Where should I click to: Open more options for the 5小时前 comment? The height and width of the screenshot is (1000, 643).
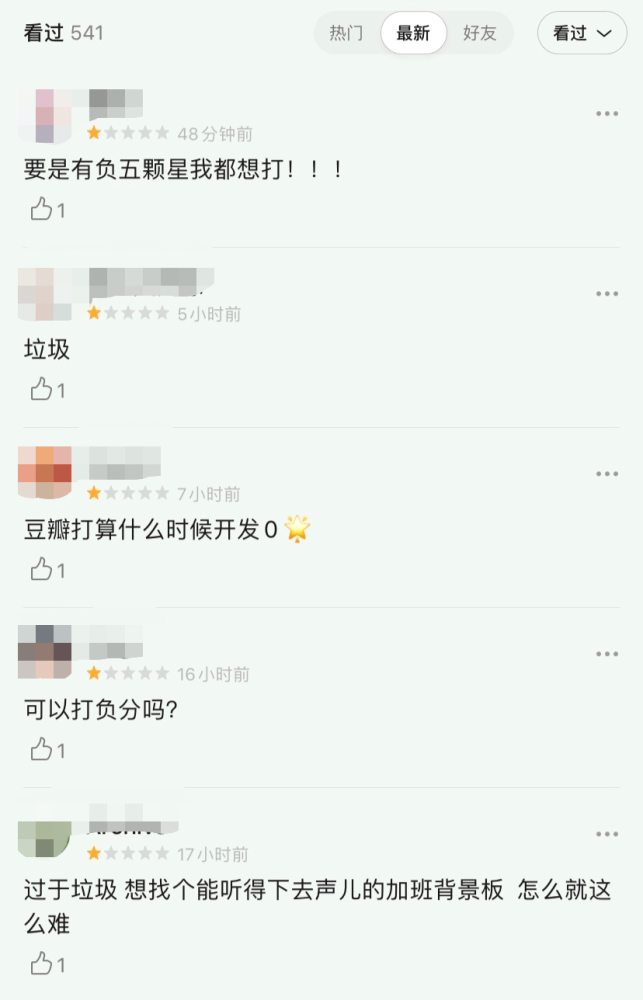[x=607, y=294]
